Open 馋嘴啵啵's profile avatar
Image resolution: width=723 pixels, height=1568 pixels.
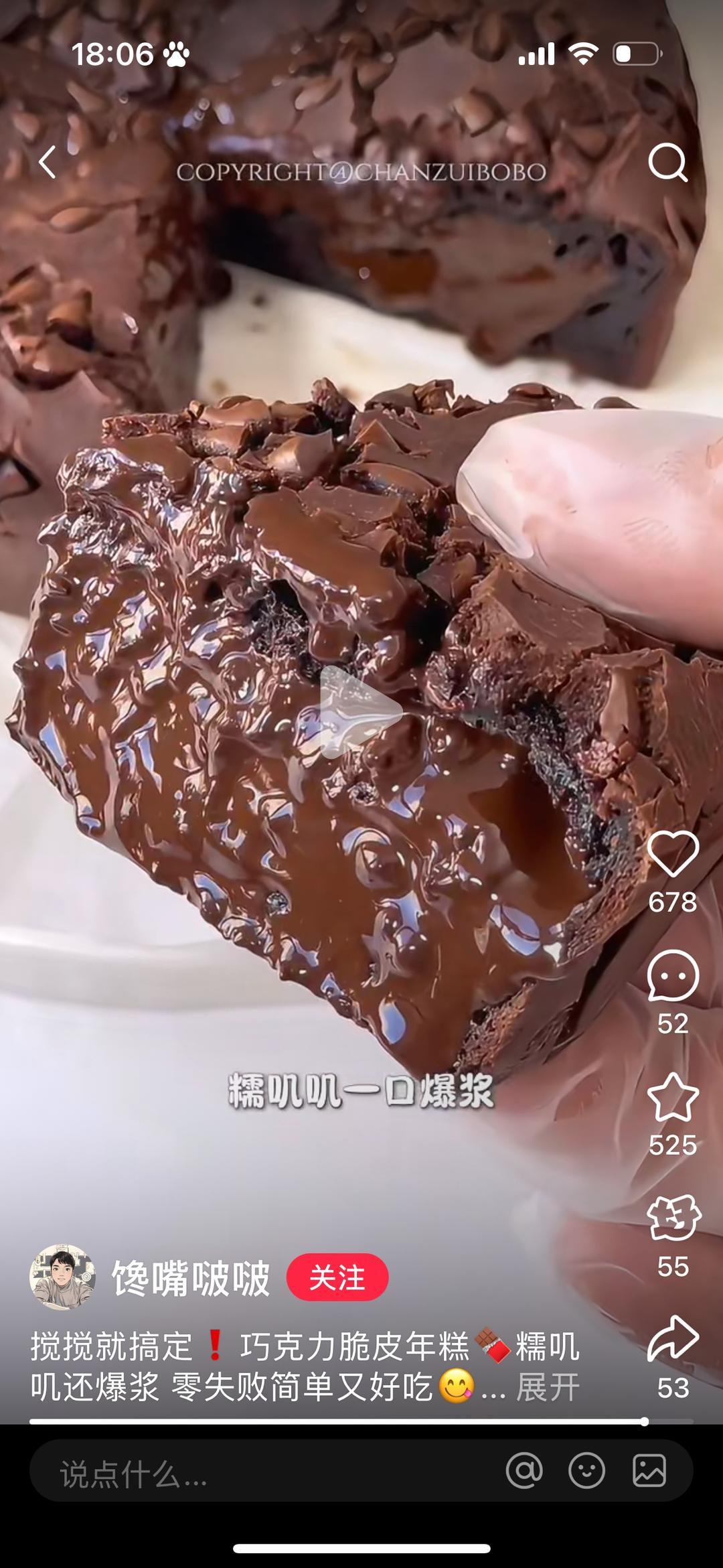click(x=62, y=1277)
